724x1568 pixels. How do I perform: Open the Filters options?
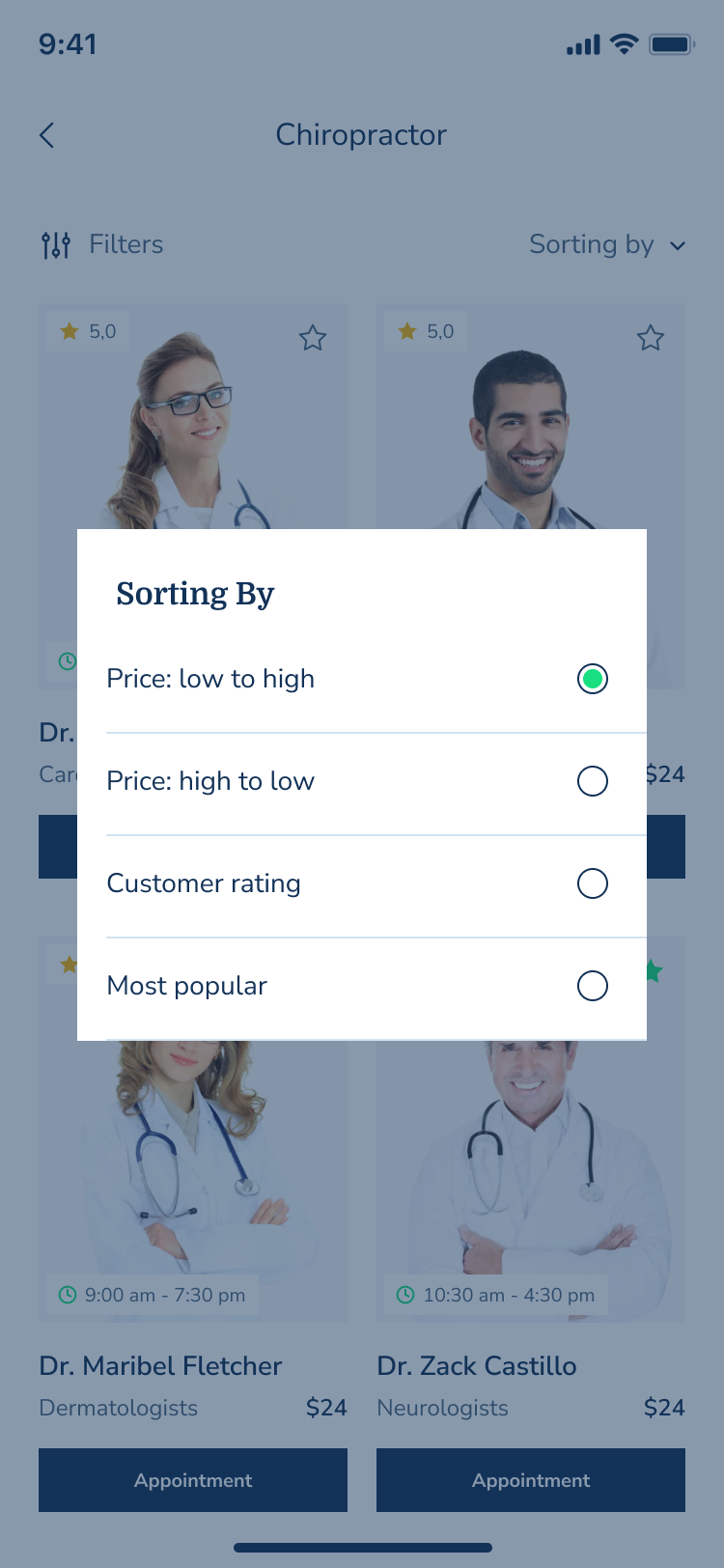[102, 245]
